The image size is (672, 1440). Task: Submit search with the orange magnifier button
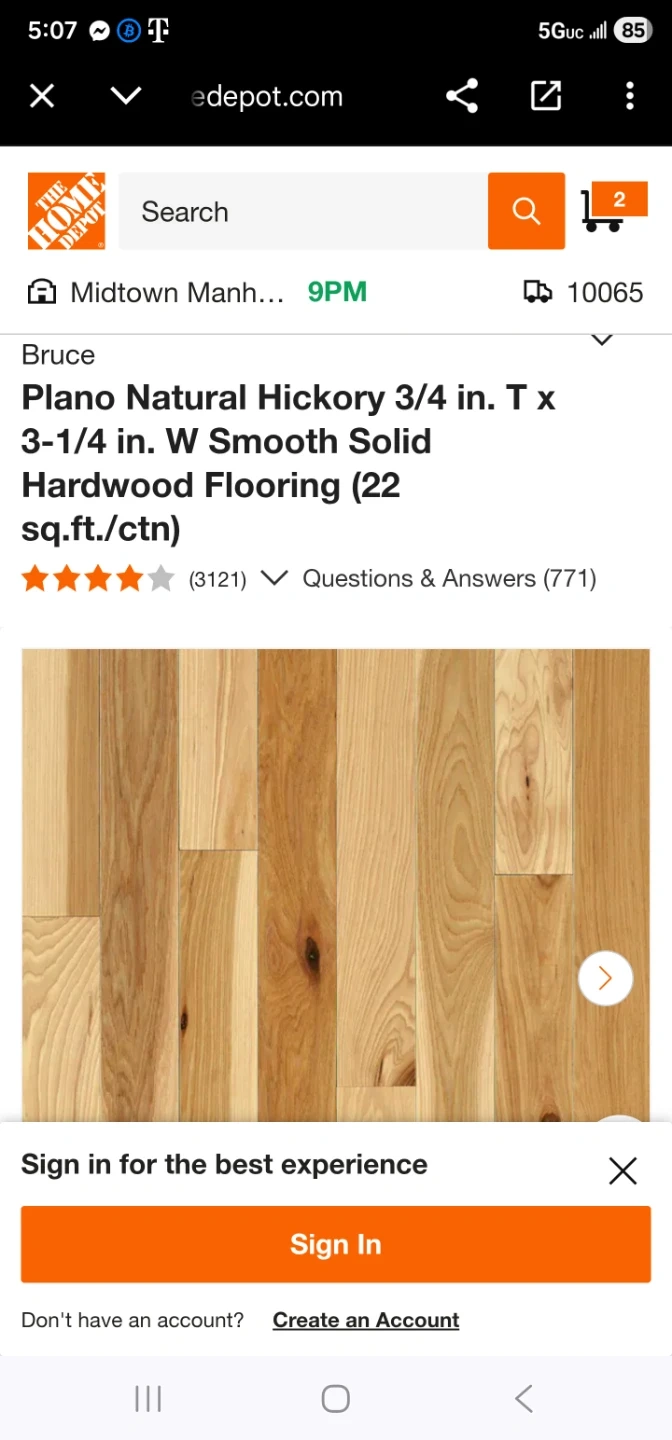526,211
